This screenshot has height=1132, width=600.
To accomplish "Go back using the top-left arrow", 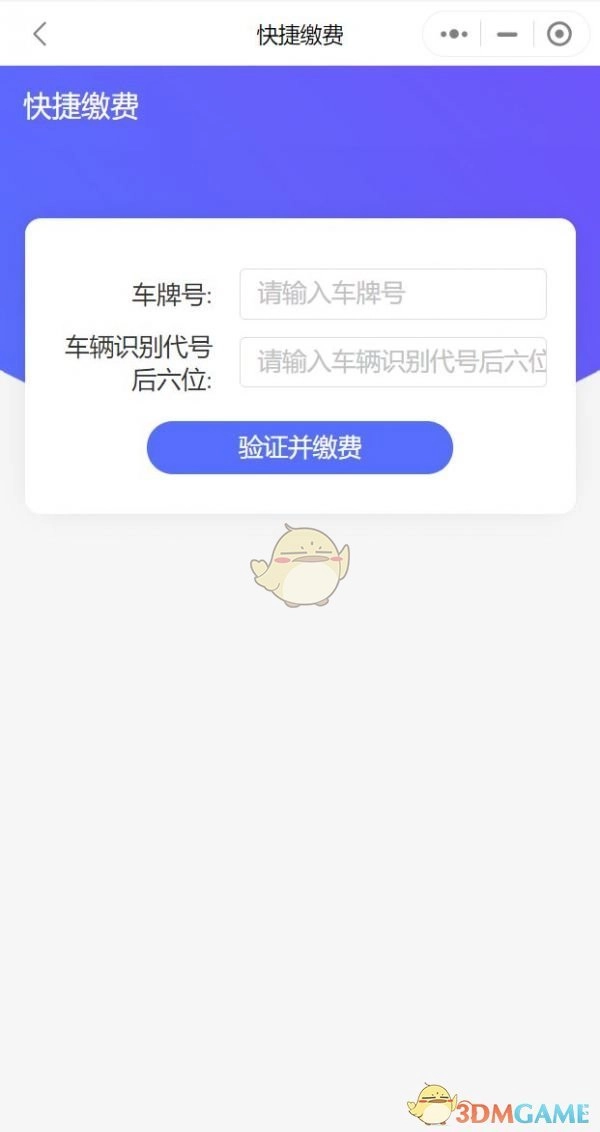I will [x=39, y=34].
